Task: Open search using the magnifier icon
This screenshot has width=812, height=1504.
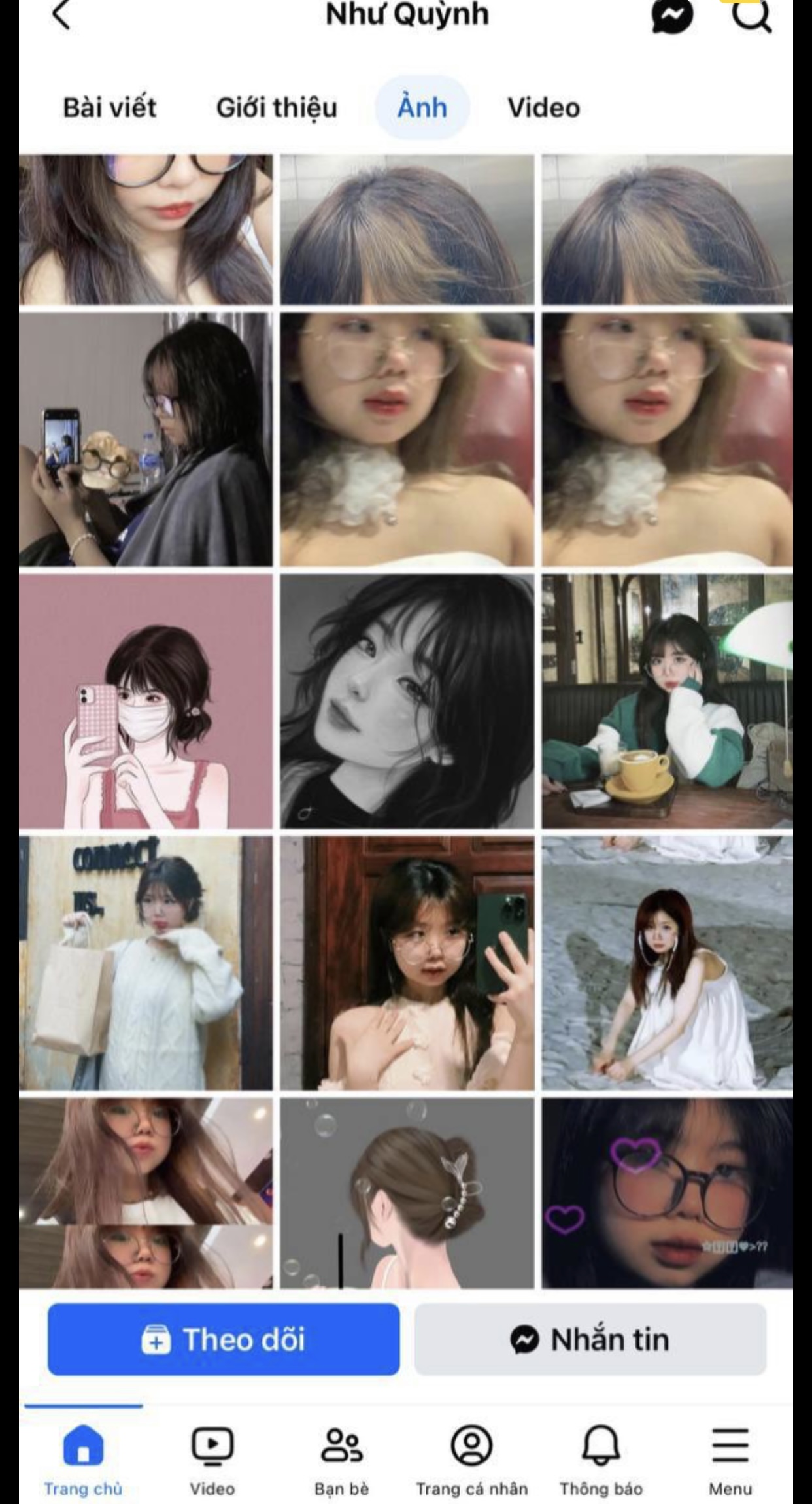Action: click(x=752, y=14)
